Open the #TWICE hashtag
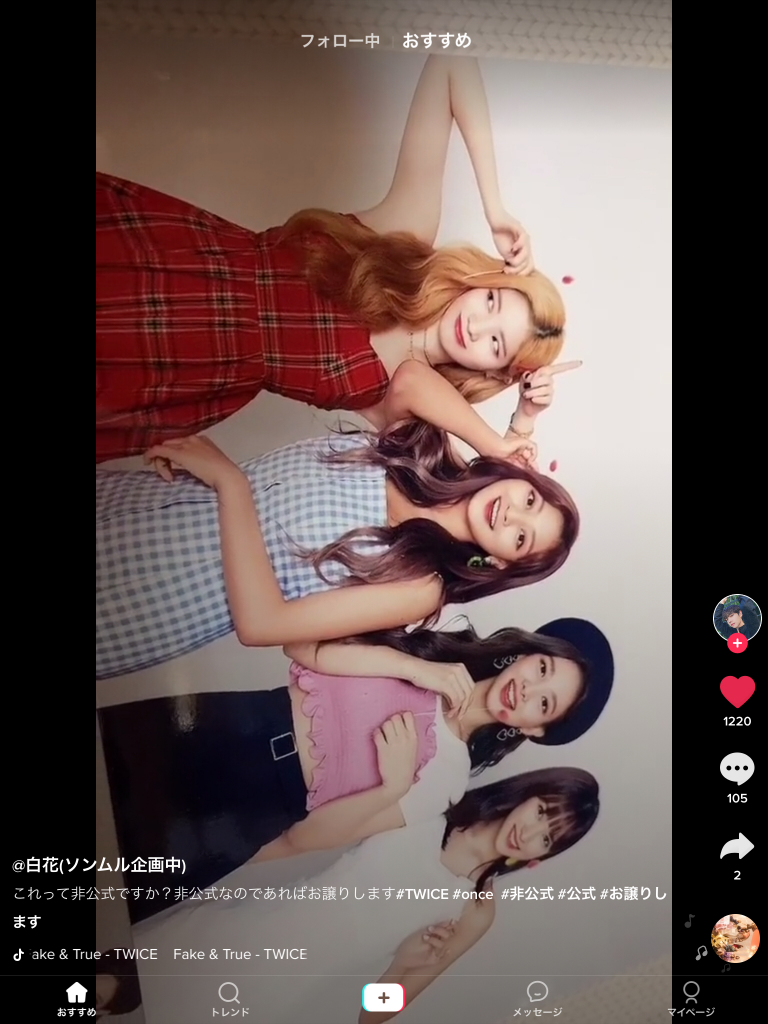This screenshot has height=1024, width=768. point(422,894)
